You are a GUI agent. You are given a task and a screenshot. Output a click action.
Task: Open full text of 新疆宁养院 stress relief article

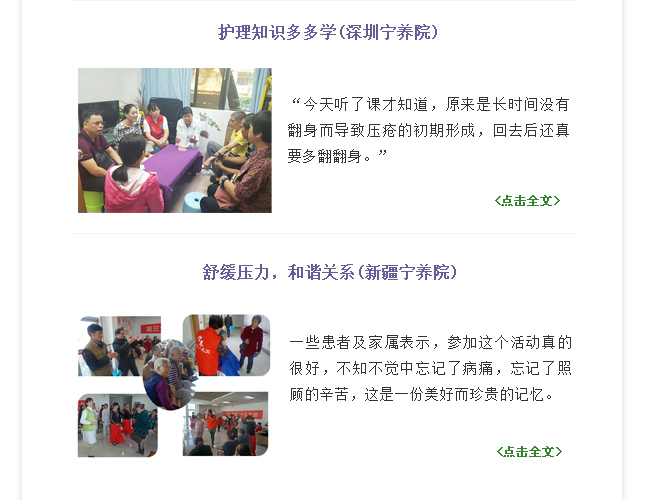(529, 452)
